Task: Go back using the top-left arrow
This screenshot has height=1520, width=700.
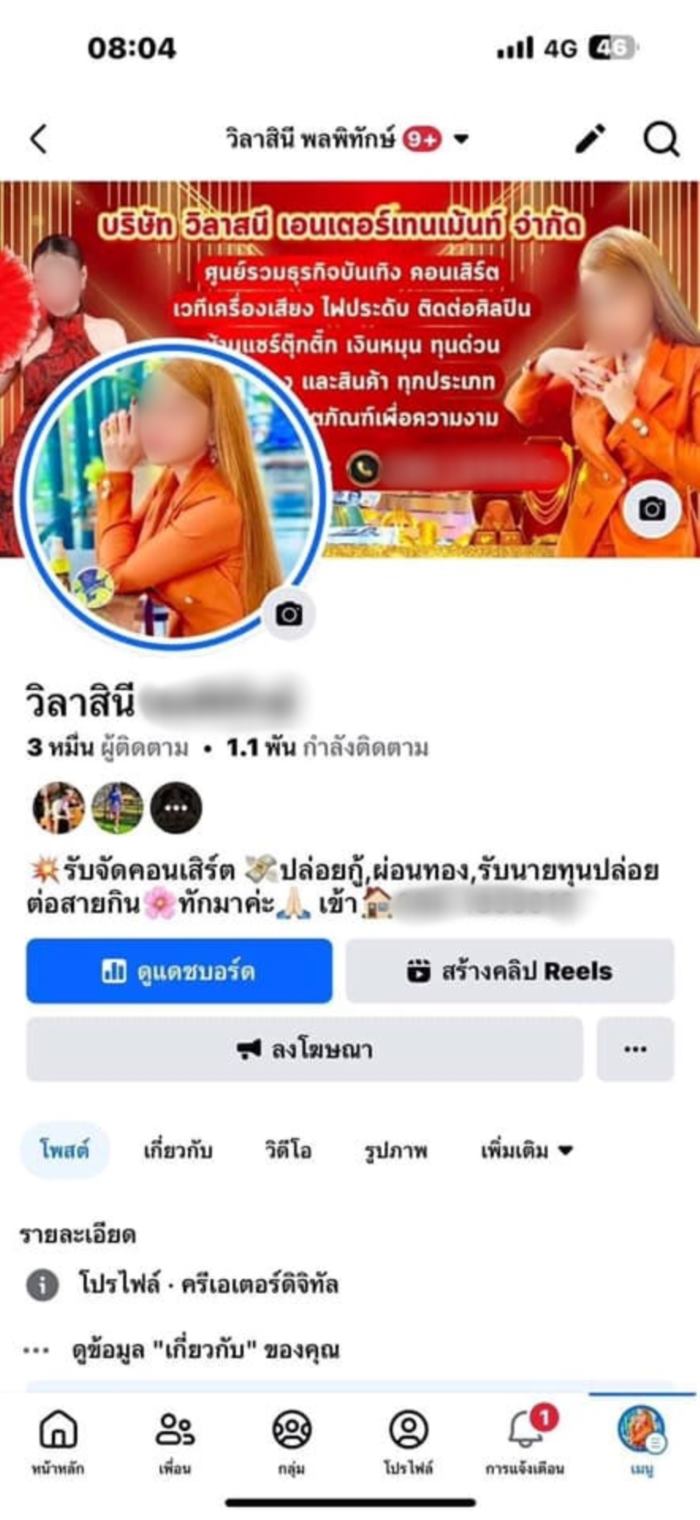Action: (x=38, y=139)
